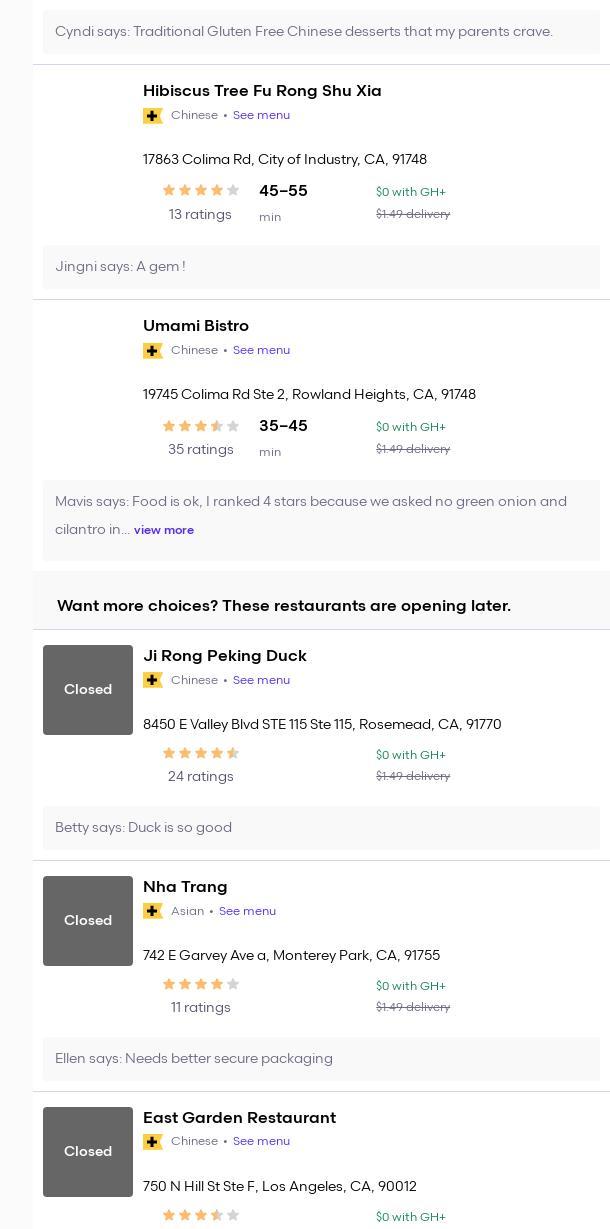This screenshot has width=610, height=1229.
Task: Tap the Closed thumbnail for Nha Trang
Action: coord(88,921)
